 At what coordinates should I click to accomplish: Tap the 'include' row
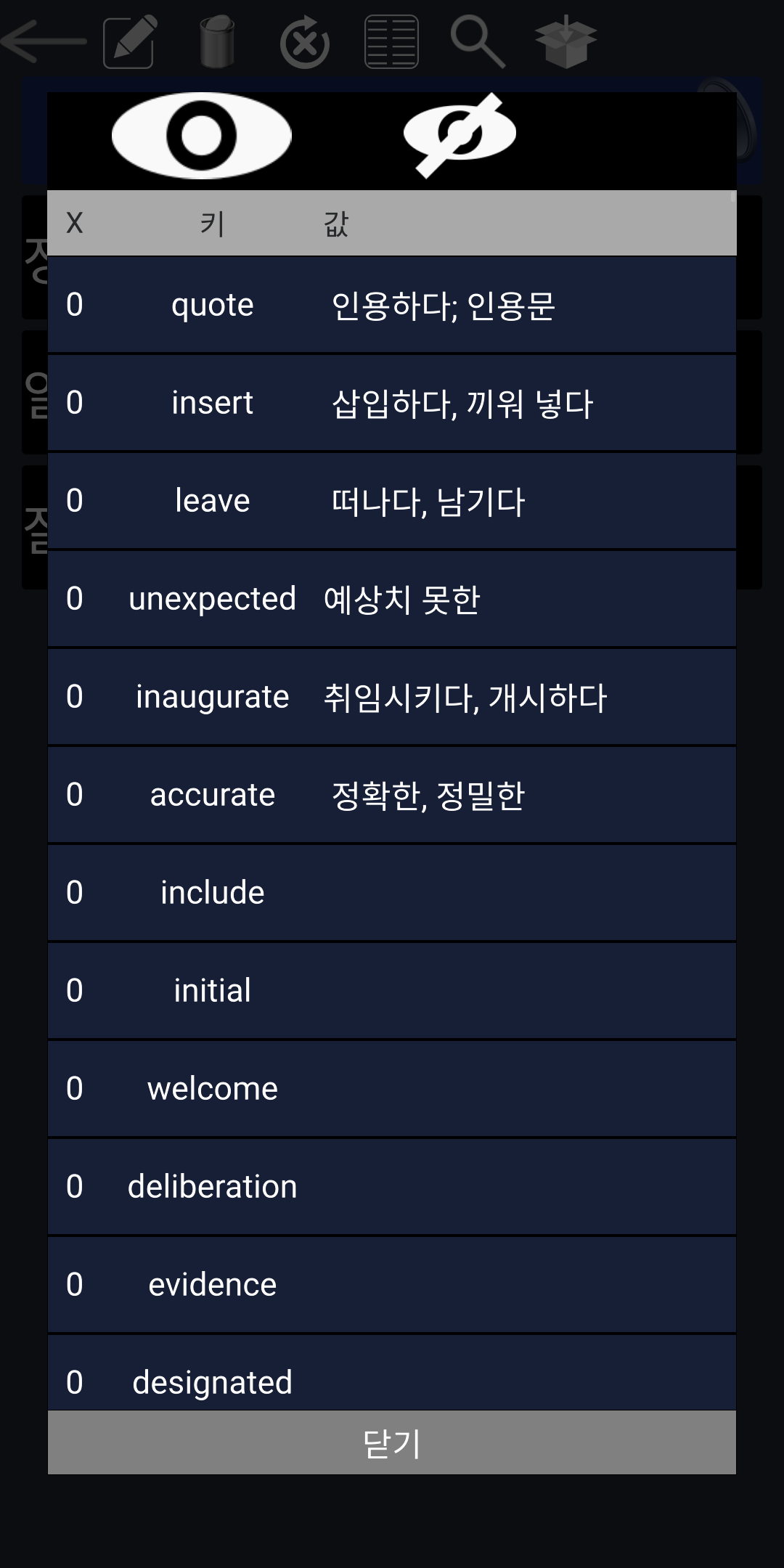[x=392, y=893]
